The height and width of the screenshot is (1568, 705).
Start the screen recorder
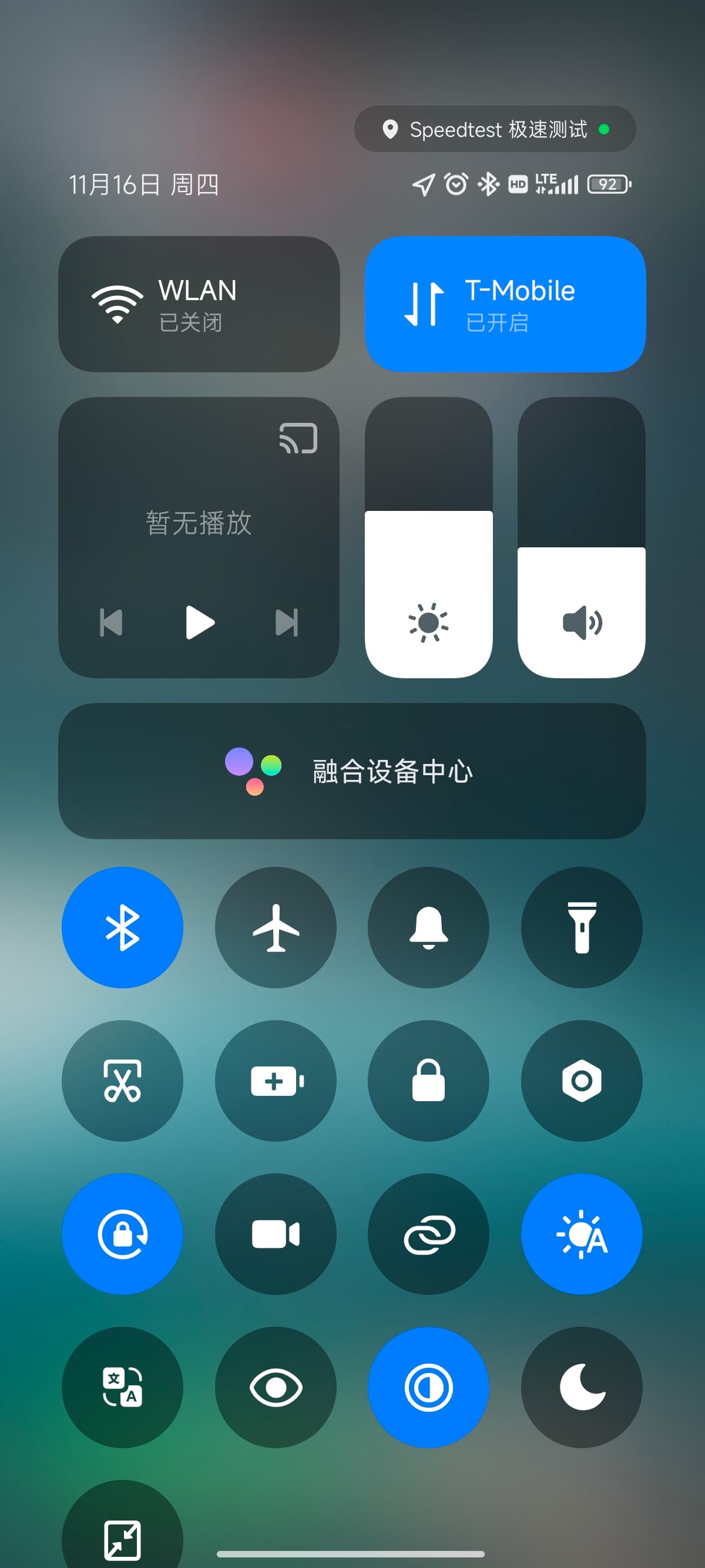[276, 1234]
